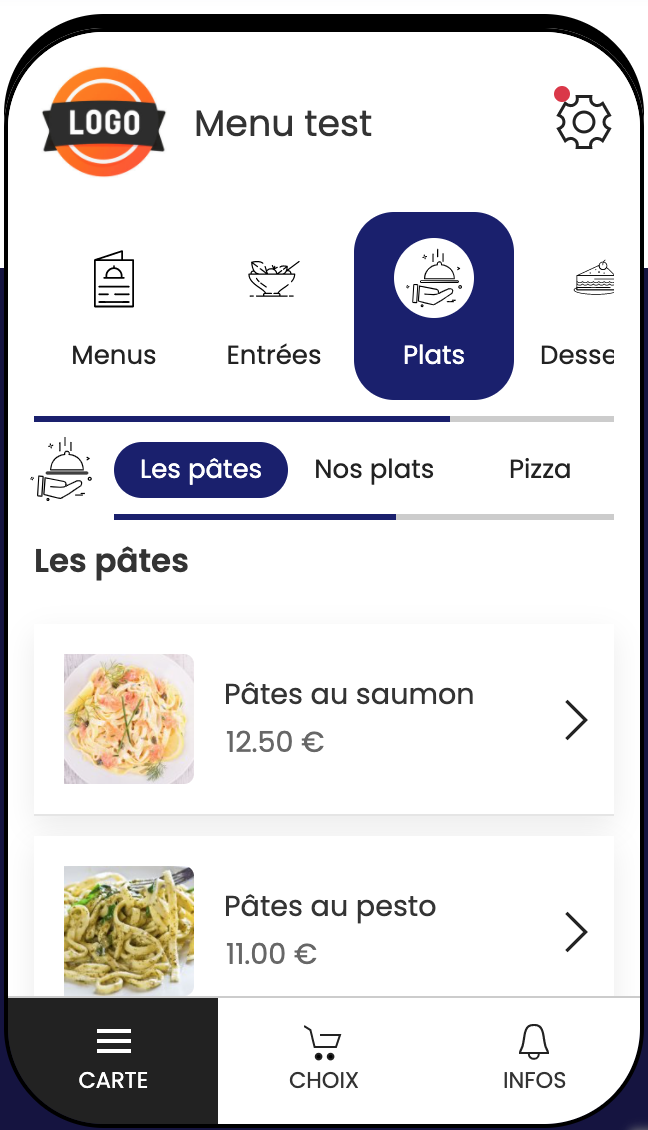The image size is (648, 1130).
Task: Go to the CARTE tab
Action: 113,1060
